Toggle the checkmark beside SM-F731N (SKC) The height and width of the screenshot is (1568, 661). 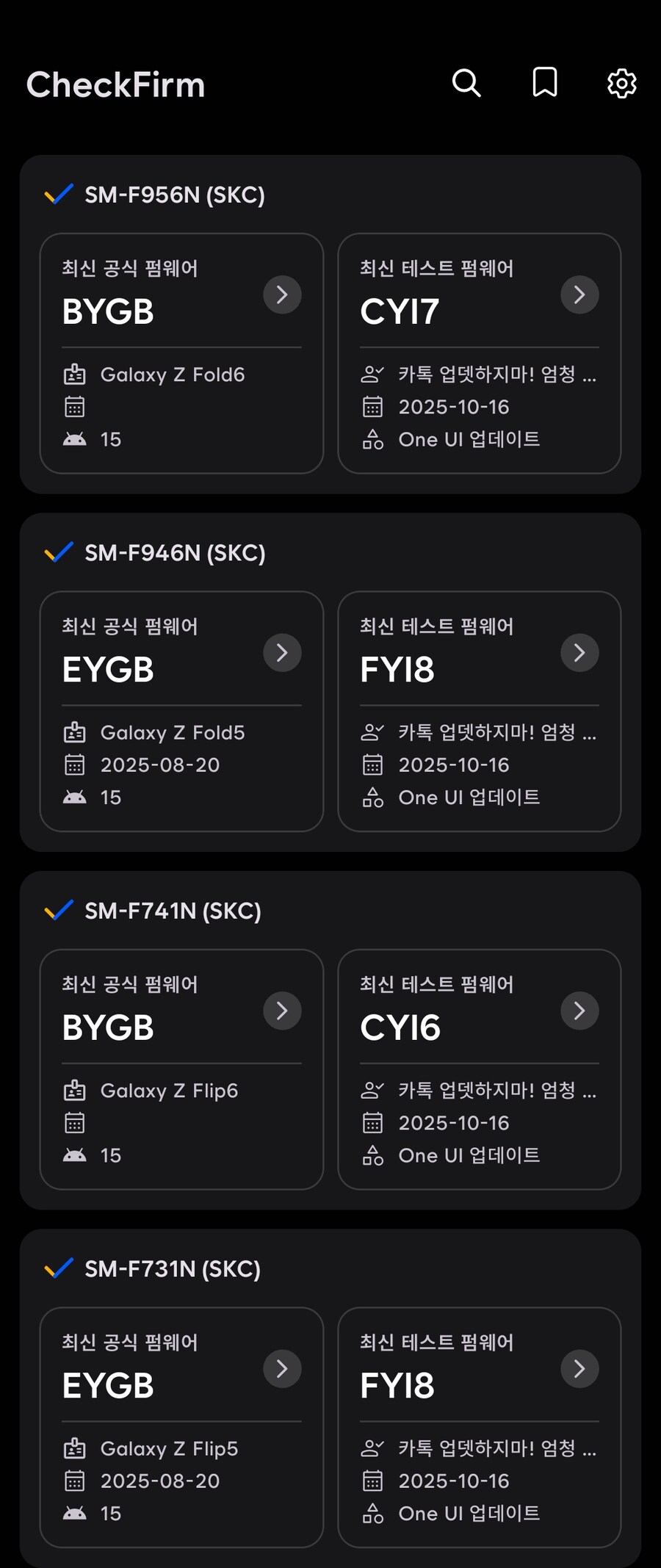click(x=59, y=1267)
